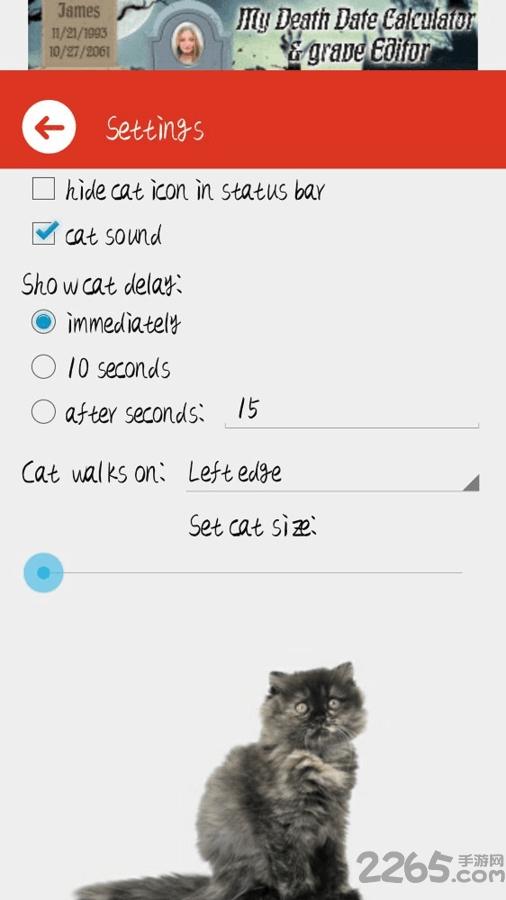Choose the 10 seconds delay option

click(44, 366)
